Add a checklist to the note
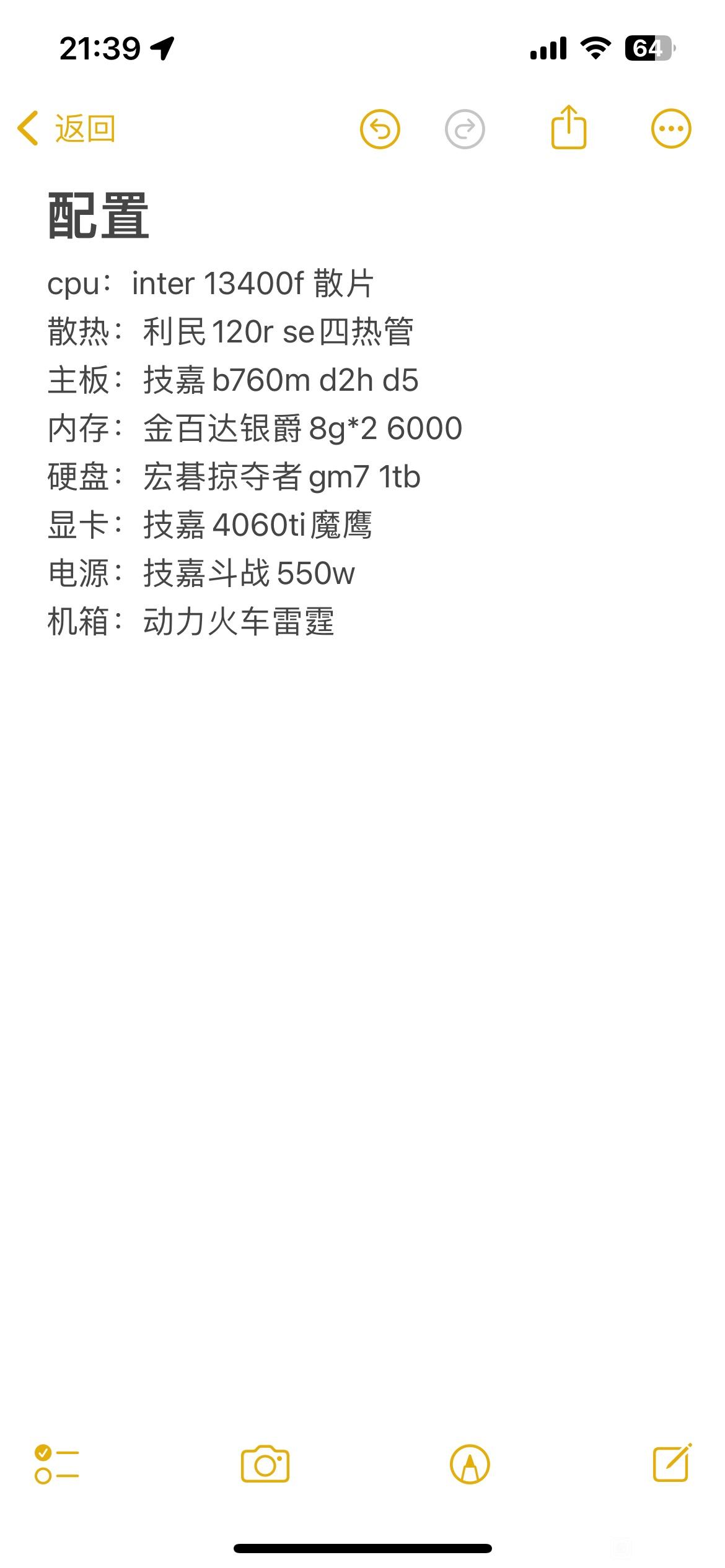The width and height of the screenshot is (725, 1568). pos(57,1464)
